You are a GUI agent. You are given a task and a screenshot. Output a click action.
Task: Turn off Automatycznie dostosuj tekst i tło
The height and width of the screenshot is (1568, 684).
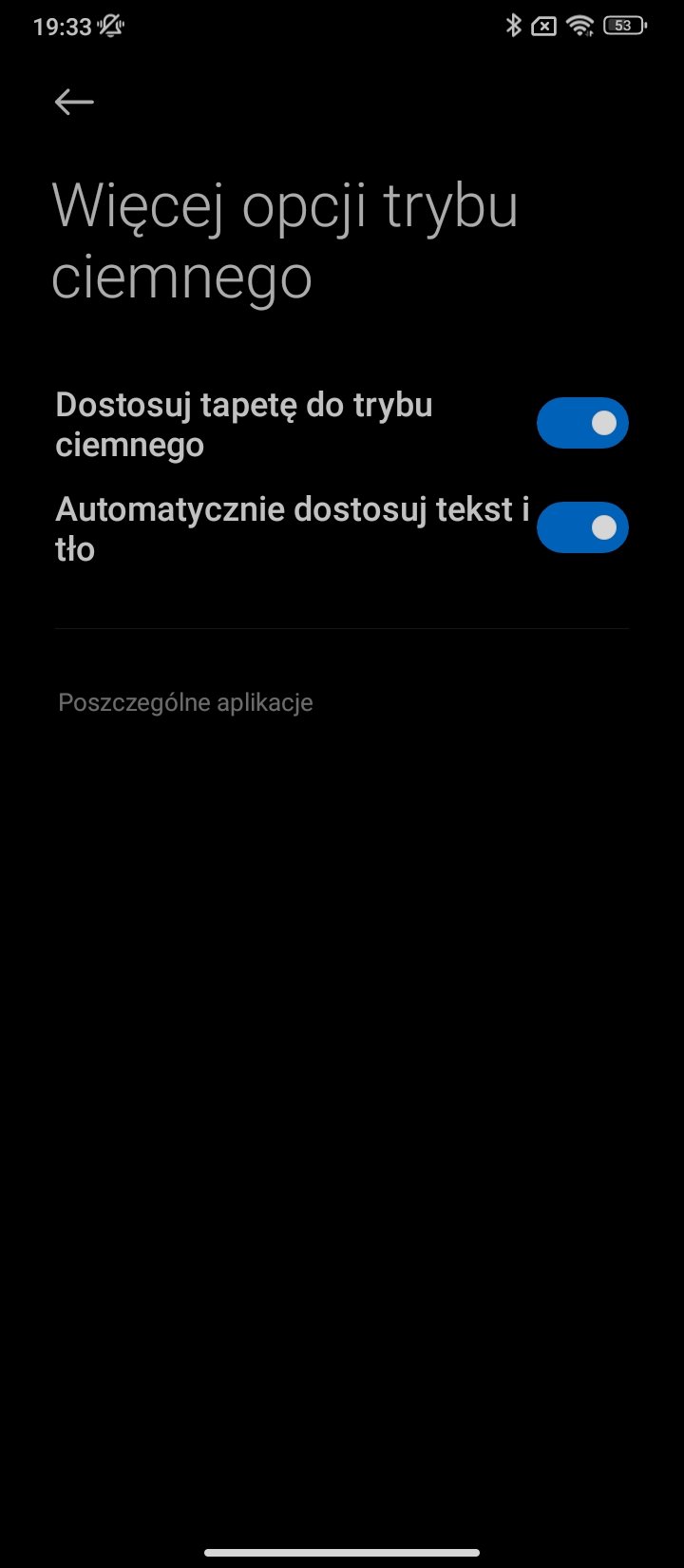[x=582, y=527]
